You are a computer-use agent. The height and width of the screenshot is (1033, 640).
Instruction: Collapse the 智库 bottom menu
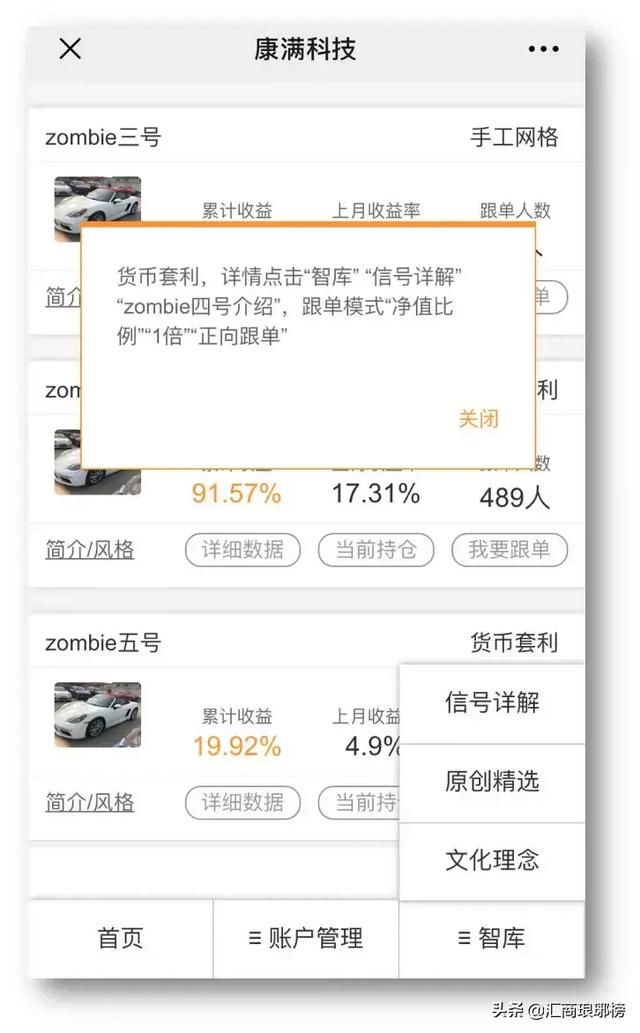[491, 938]
